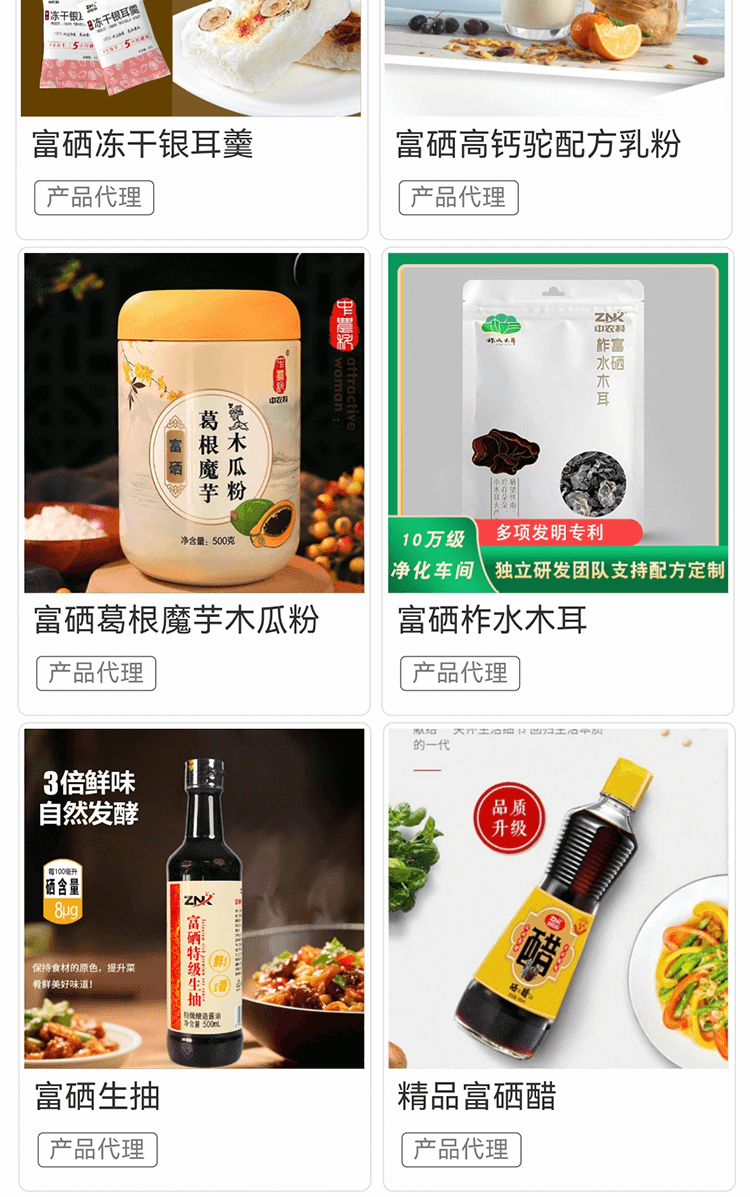Choose 产品代理 under 富硒生抽
Screen dimensions: 750x1197
coord(97,1149)
